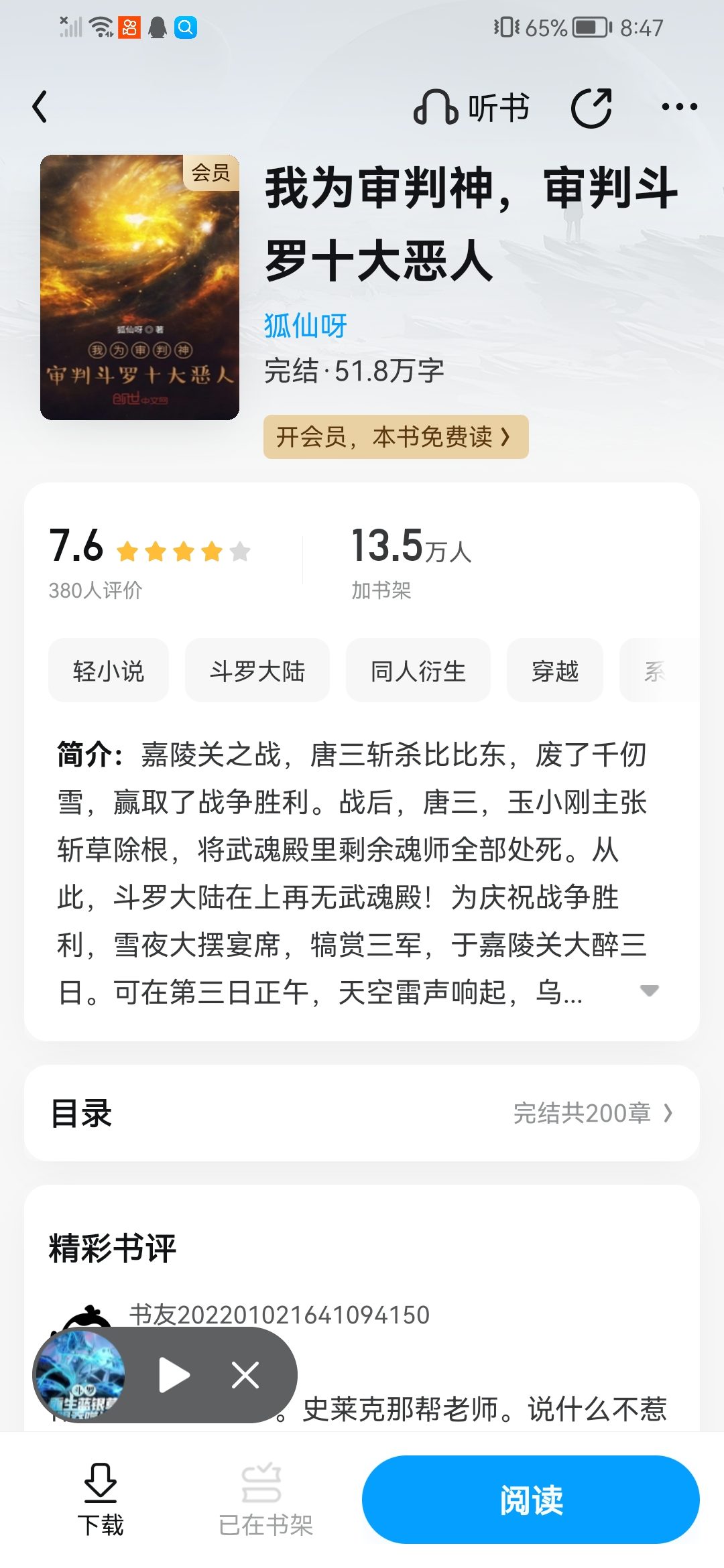The width and height of the screenshot is (724, 1568).
Task: Open author 狐仙呀's page
Action: (x=305, y=326)
